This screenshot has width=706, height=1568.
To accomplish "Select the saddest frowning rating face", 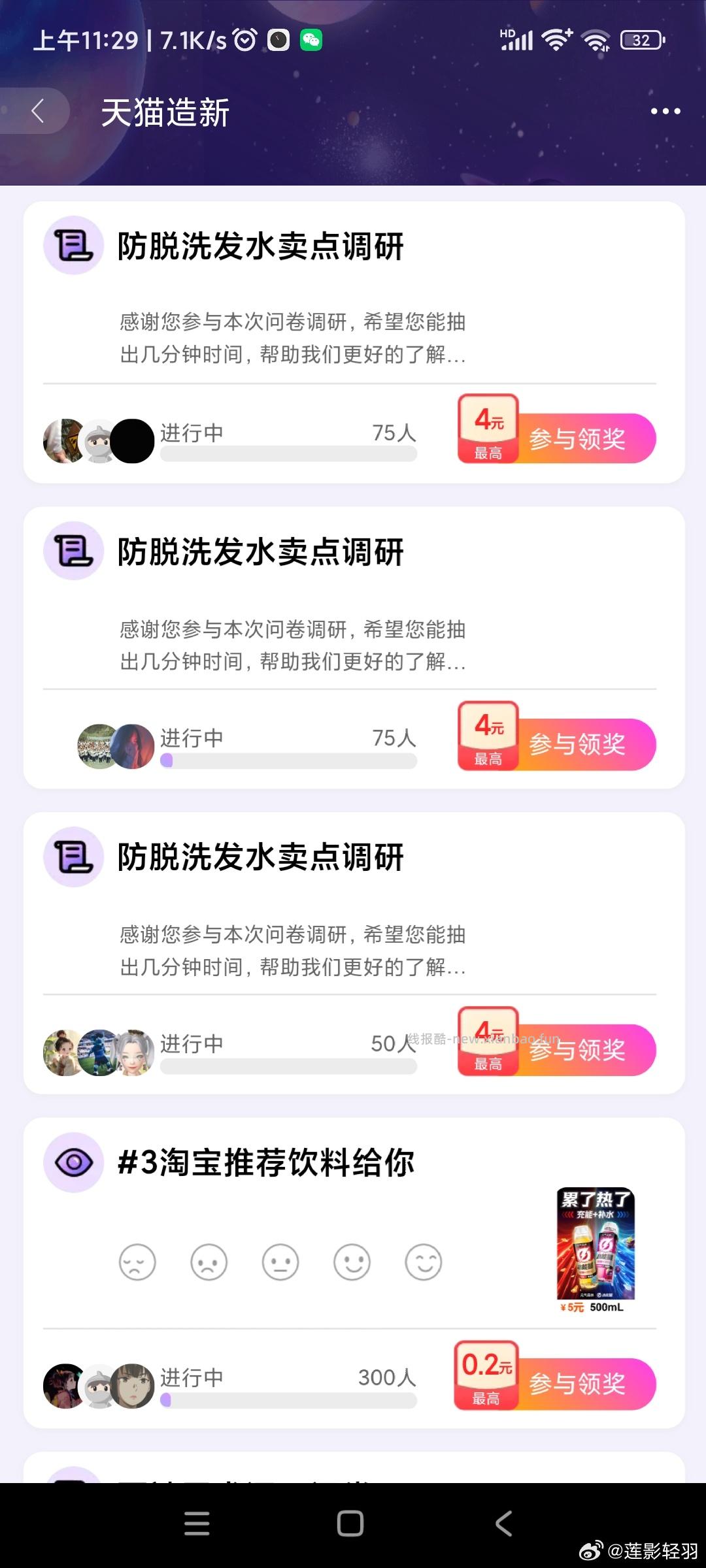I will tap(137, 1262).
